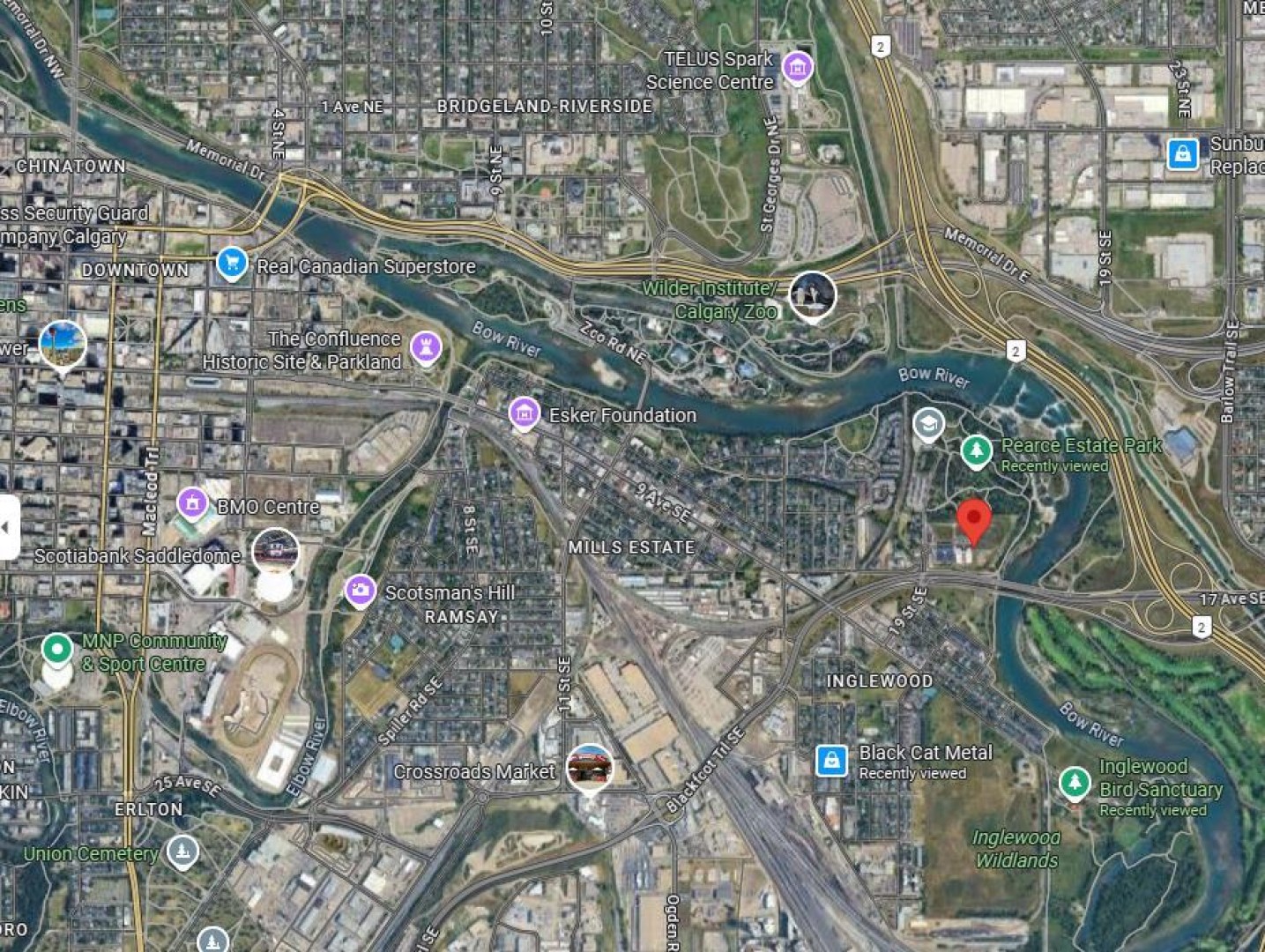Select the Scotiabank Saddledome photo pin
The width and height of the screenshot is (1265, 952).
[275, 554]
